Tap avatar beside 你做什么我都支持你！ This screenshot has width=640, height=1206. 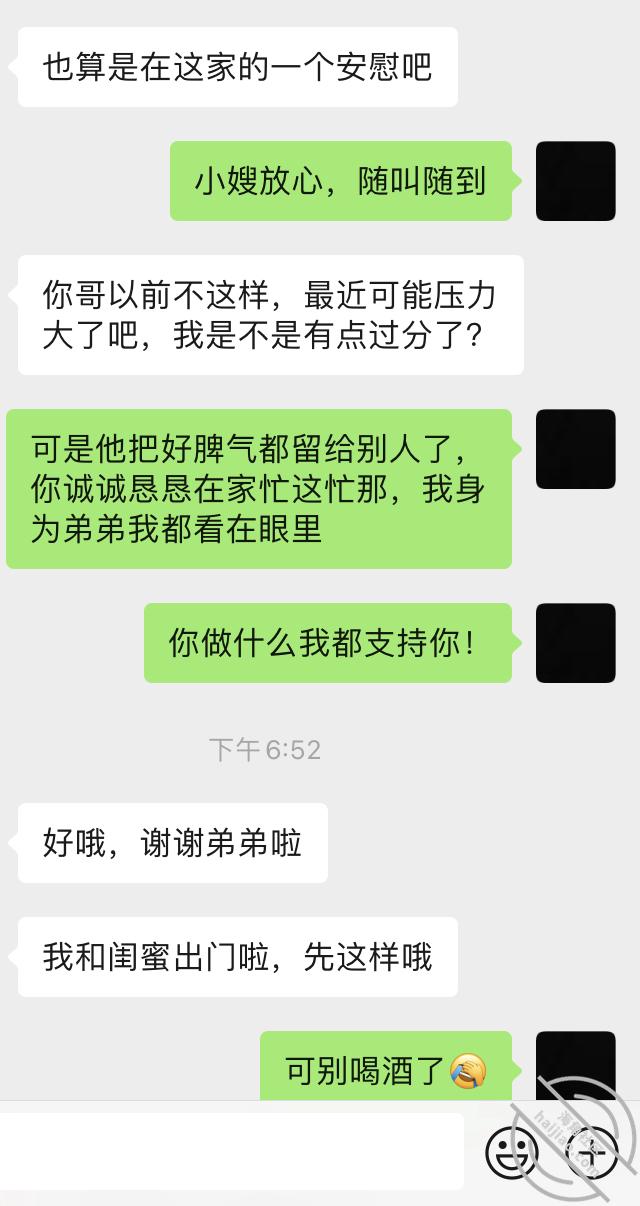576,643
